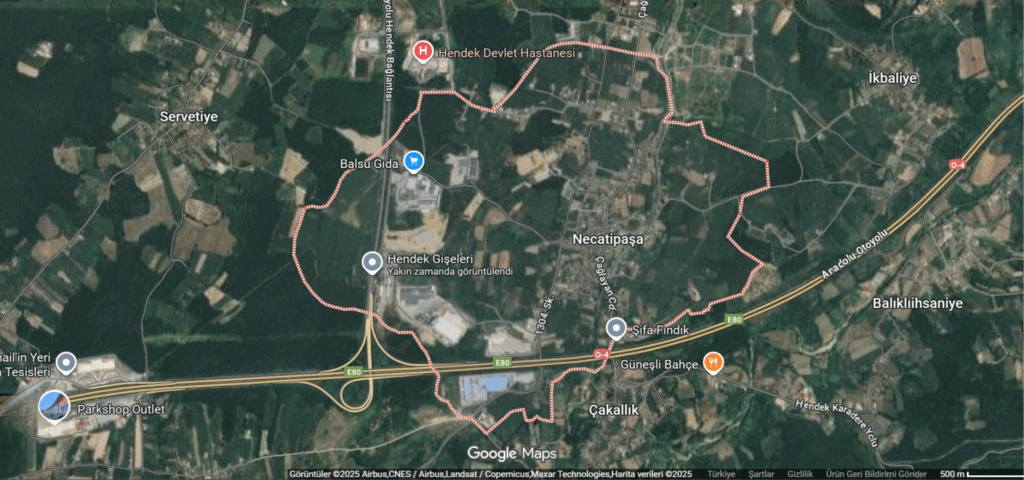Open the Türkiye region link
The image size is (1024, 480).
coord(721,474)
